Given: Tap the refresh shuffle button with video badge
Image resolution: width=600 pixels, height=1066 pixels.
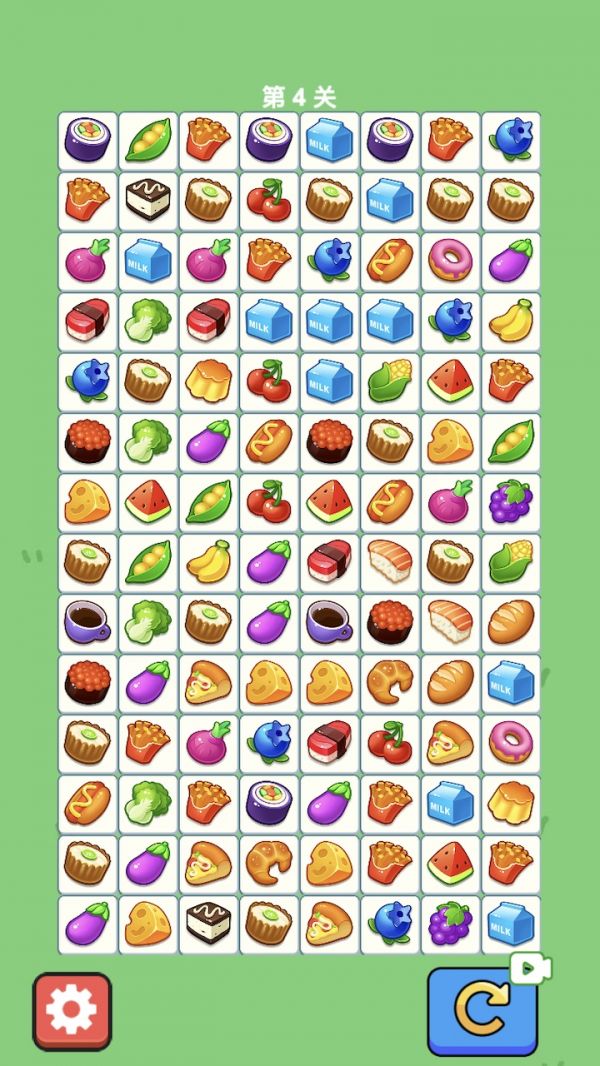Looking at the screenshot, I should (482, 1011).
